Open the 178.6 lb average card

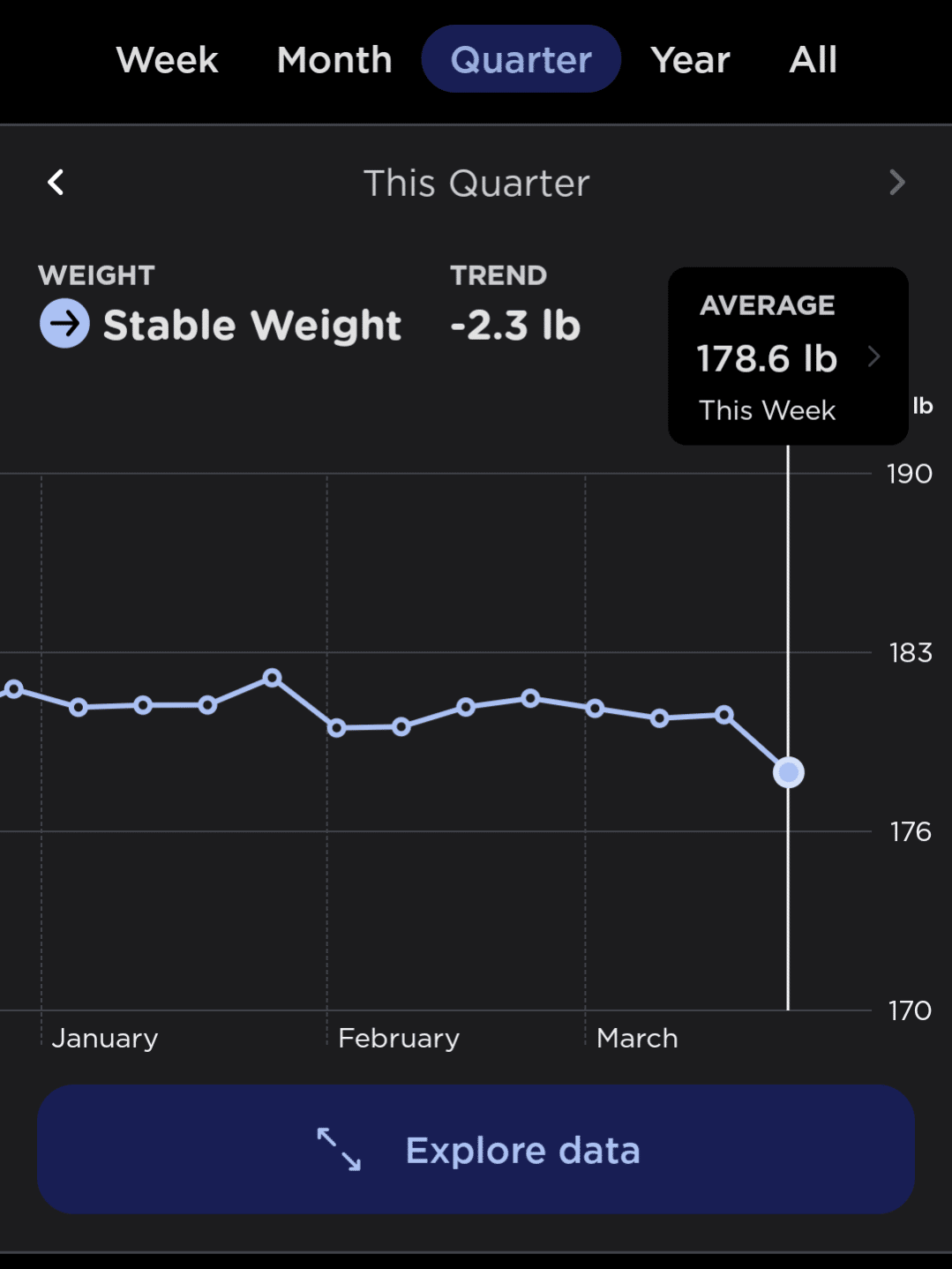pyautogui.click(x=789, y=357)
